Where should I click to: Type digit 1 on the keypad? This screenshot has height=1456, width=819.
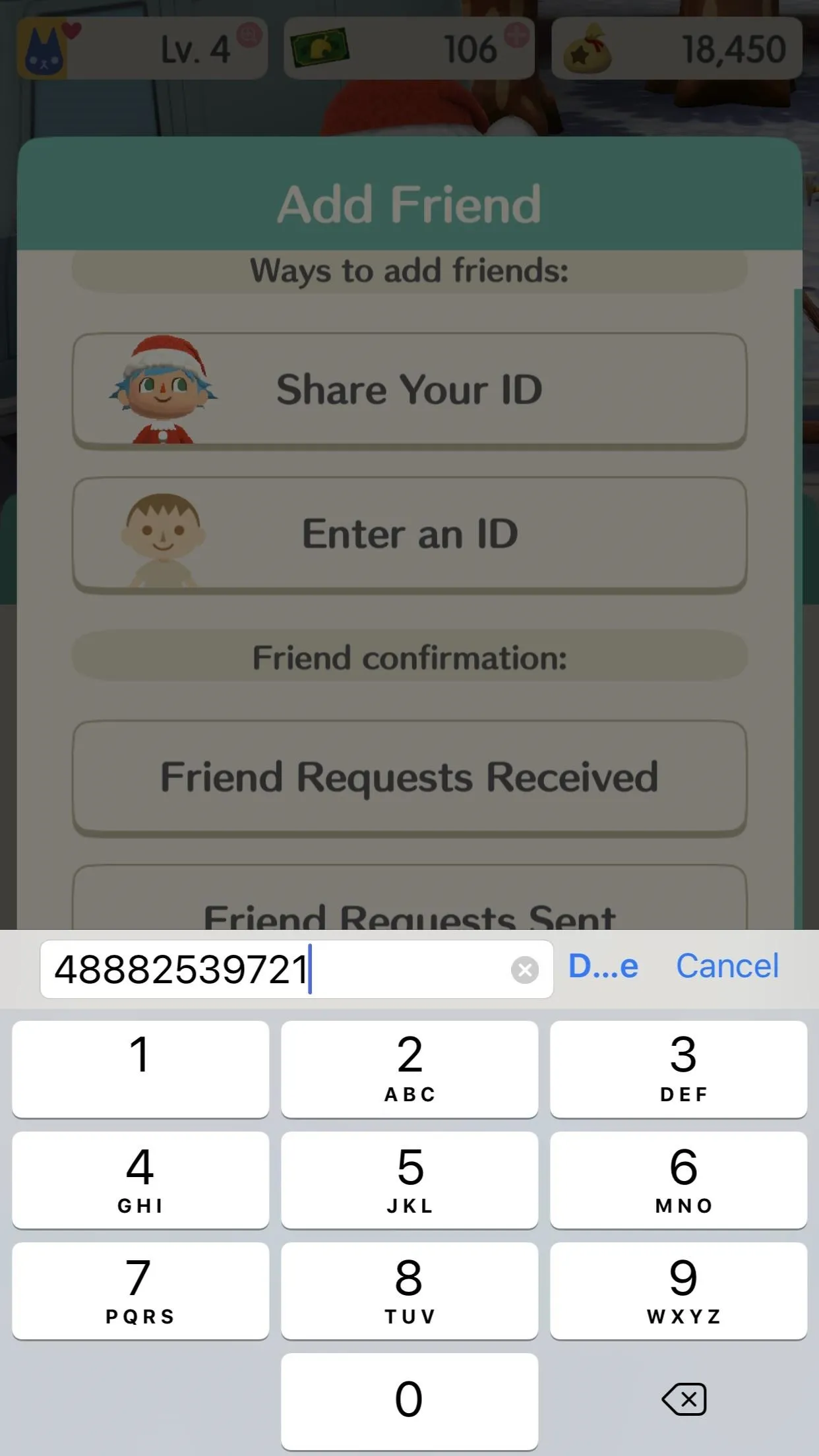click(140, 1070)
